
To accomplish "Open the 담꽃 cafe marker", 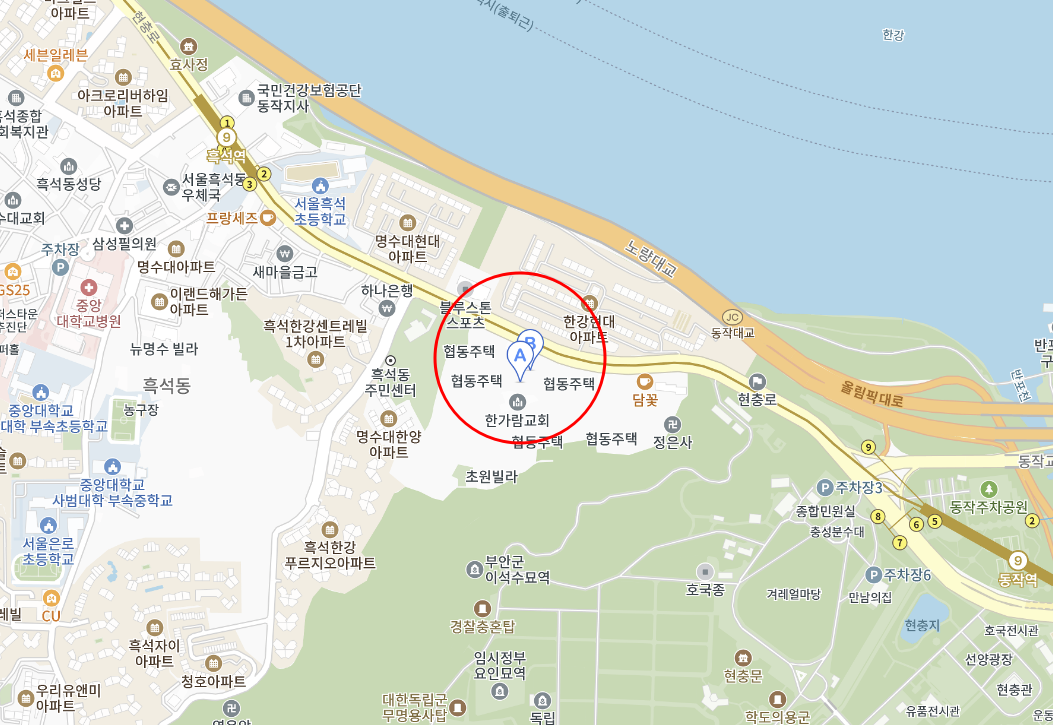I will (645, 381).
